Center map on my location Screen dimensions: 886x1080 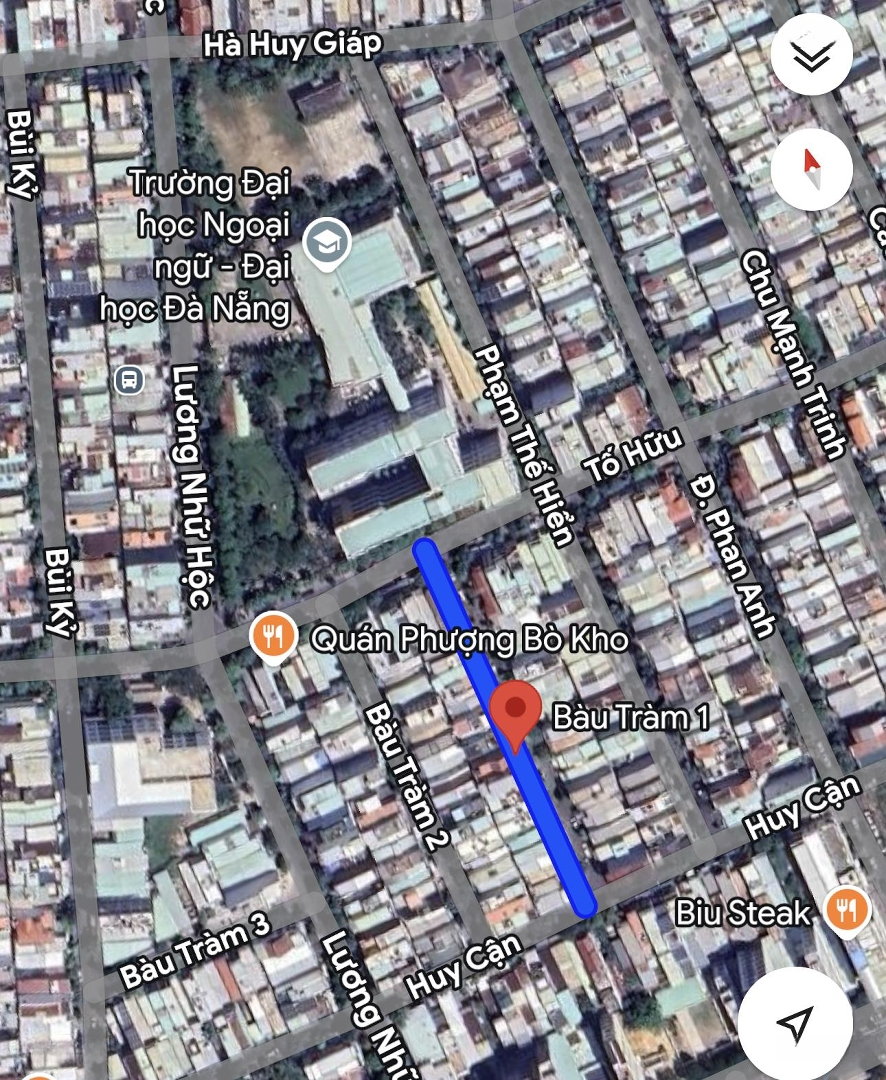[796, 1022]
